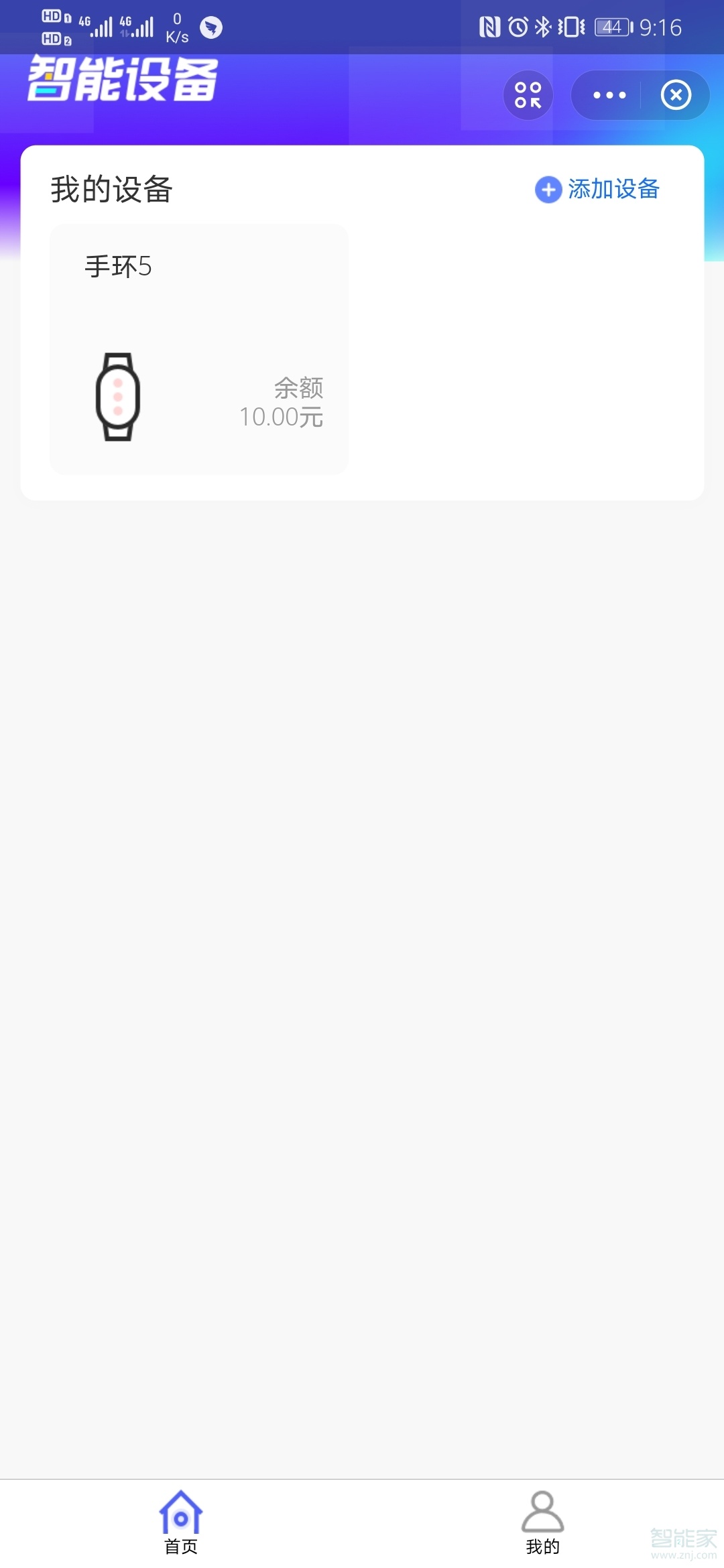Open the 手环5 device card
The width and height of the screenshot is (724, 1568).
click(199, 349)
